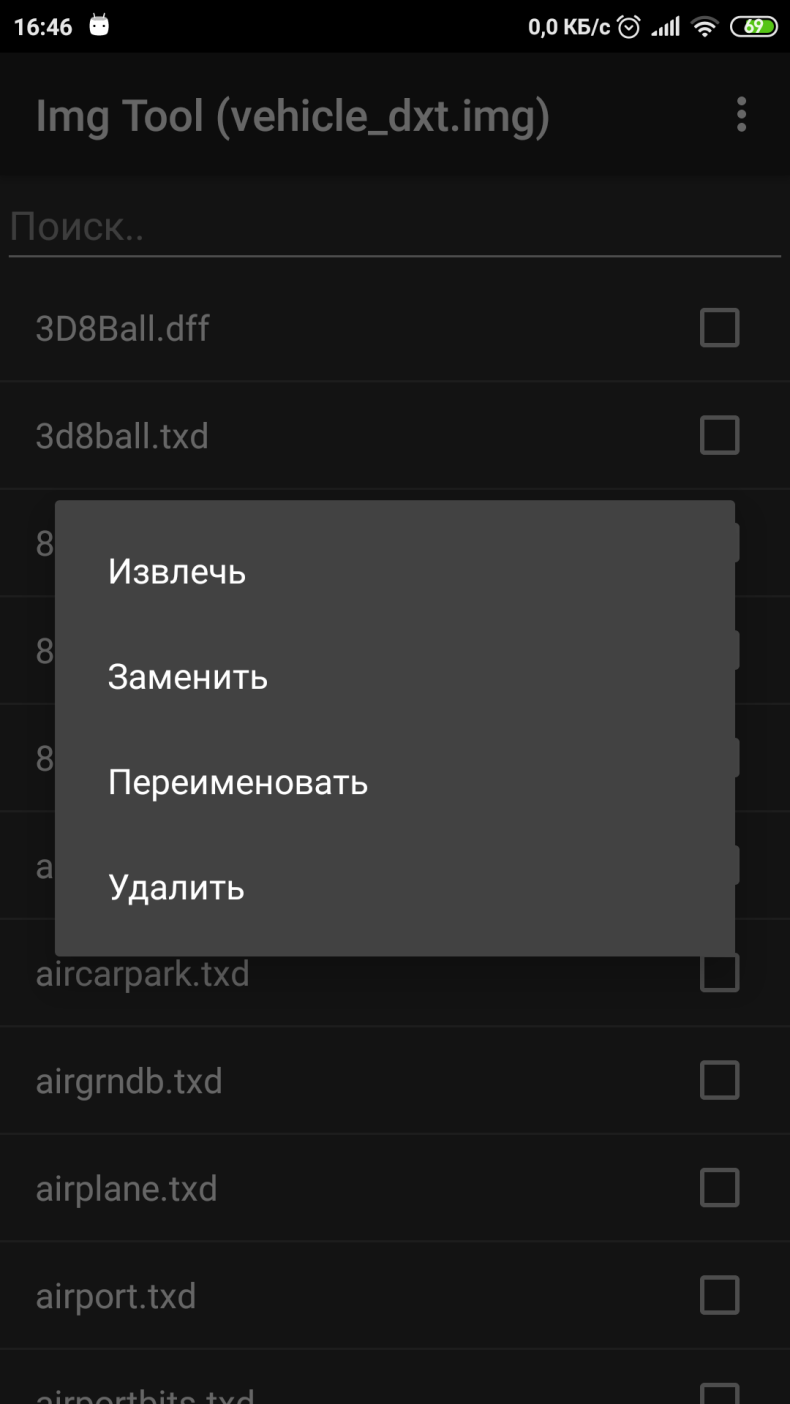Screen dimensions: 790x1404
Task: Choose Удалить to delete the file
Action: pos(395,887)
